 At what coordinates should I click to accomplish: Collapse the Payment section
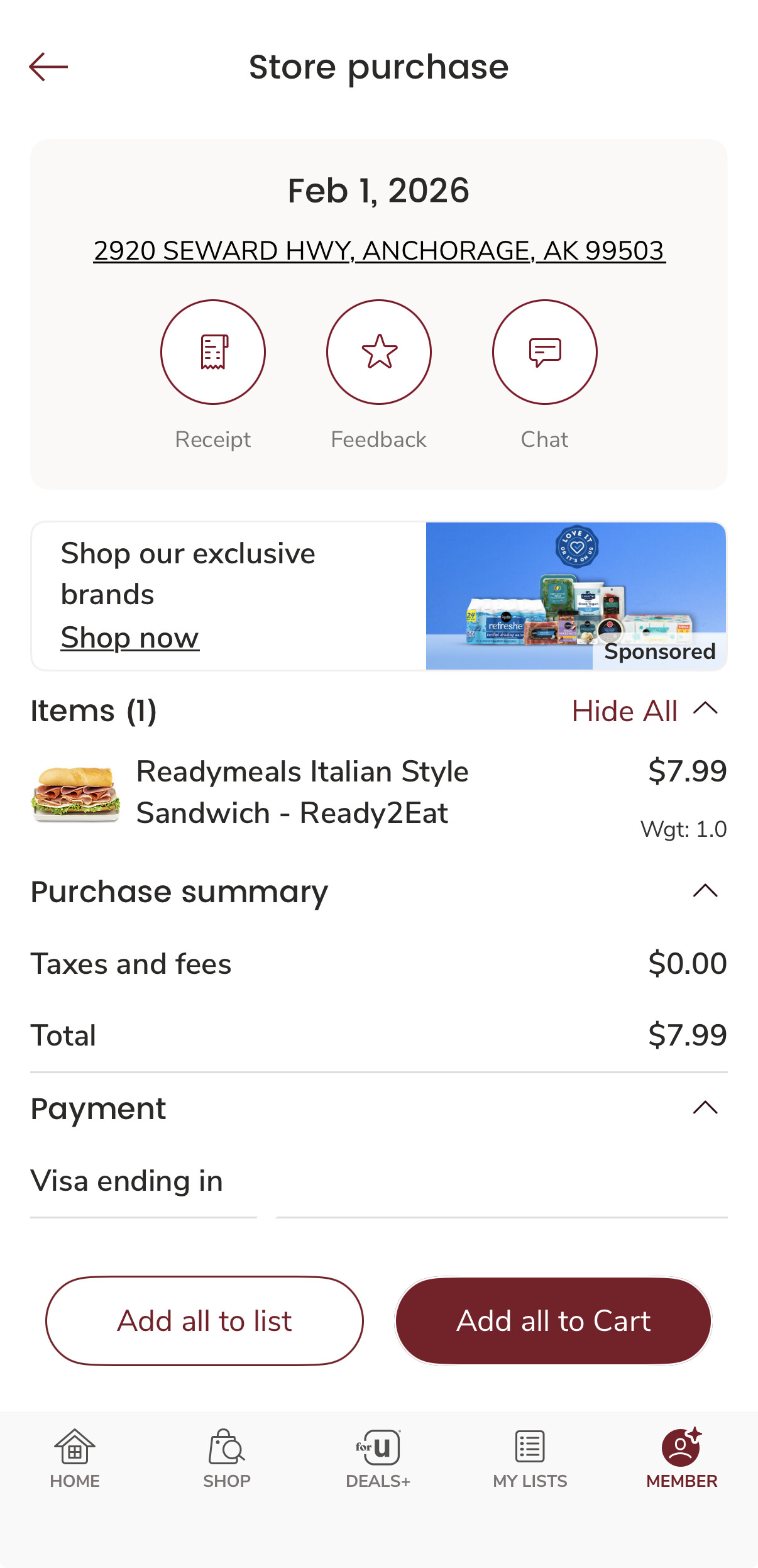[705, 1108]
